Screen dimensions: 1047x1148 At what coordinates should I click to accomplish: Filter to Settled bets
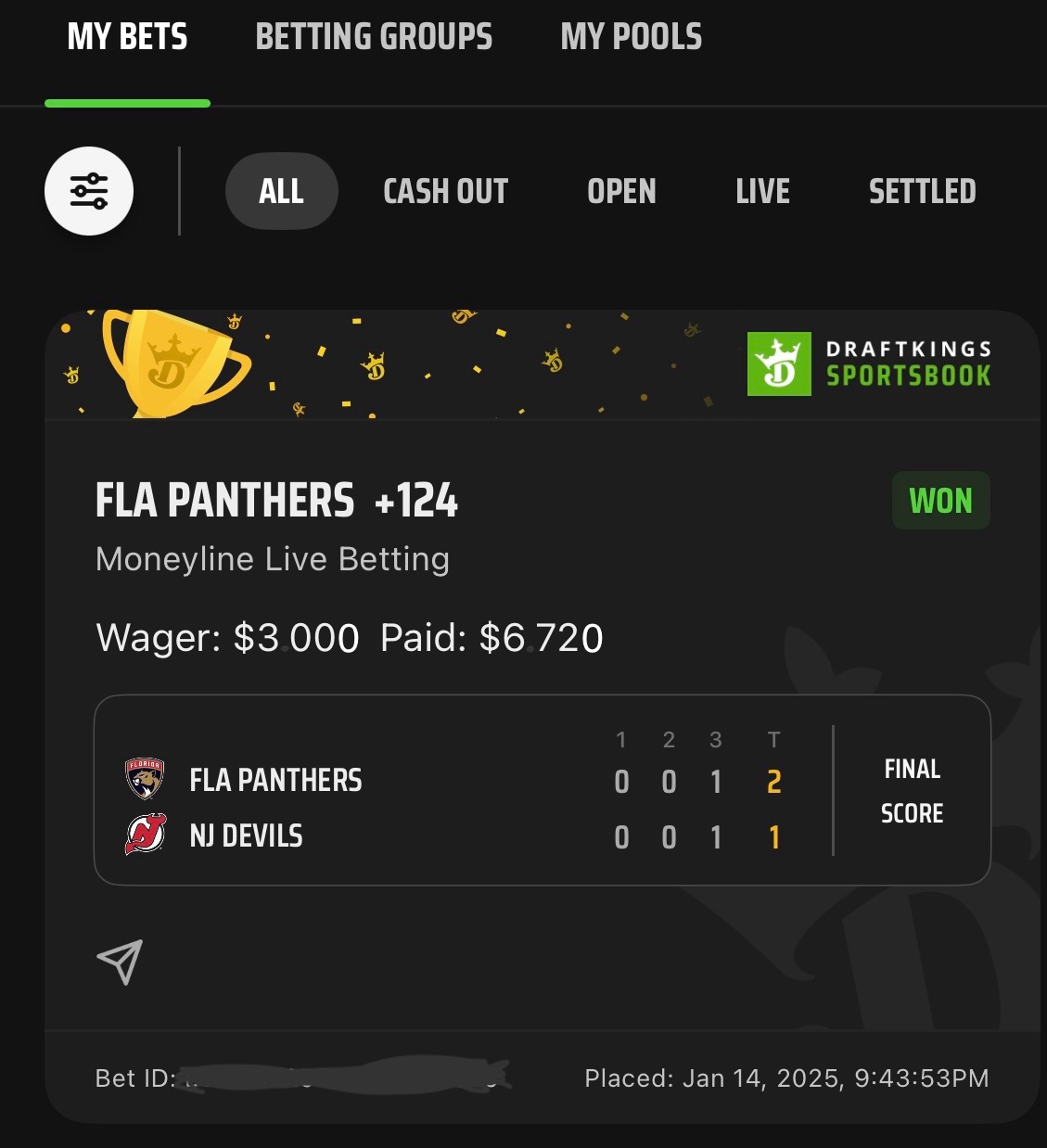pyautogui.click(x=922, y=191)
